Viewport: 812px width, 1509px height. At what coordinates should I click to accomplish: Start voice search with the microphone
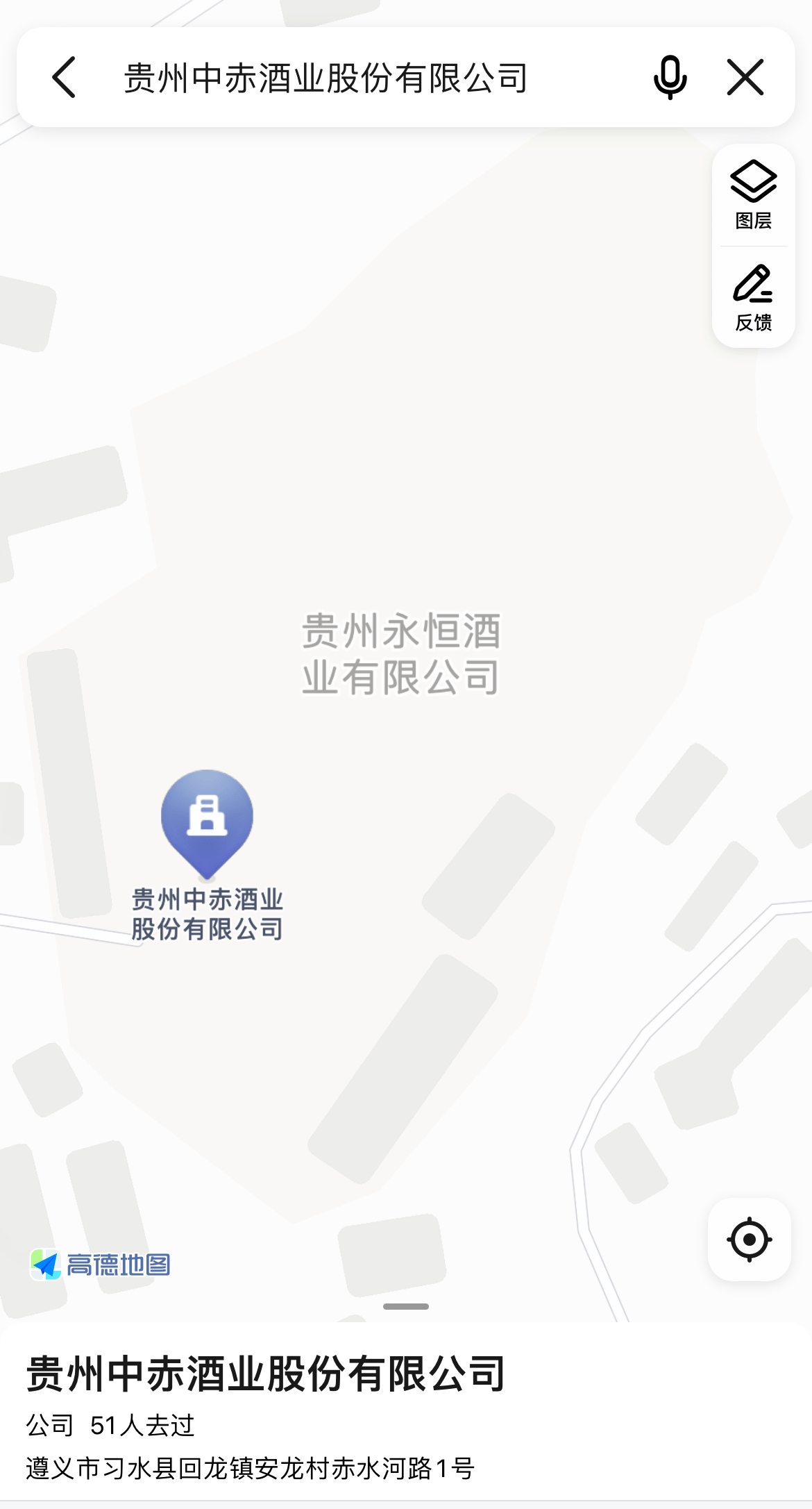670,77
